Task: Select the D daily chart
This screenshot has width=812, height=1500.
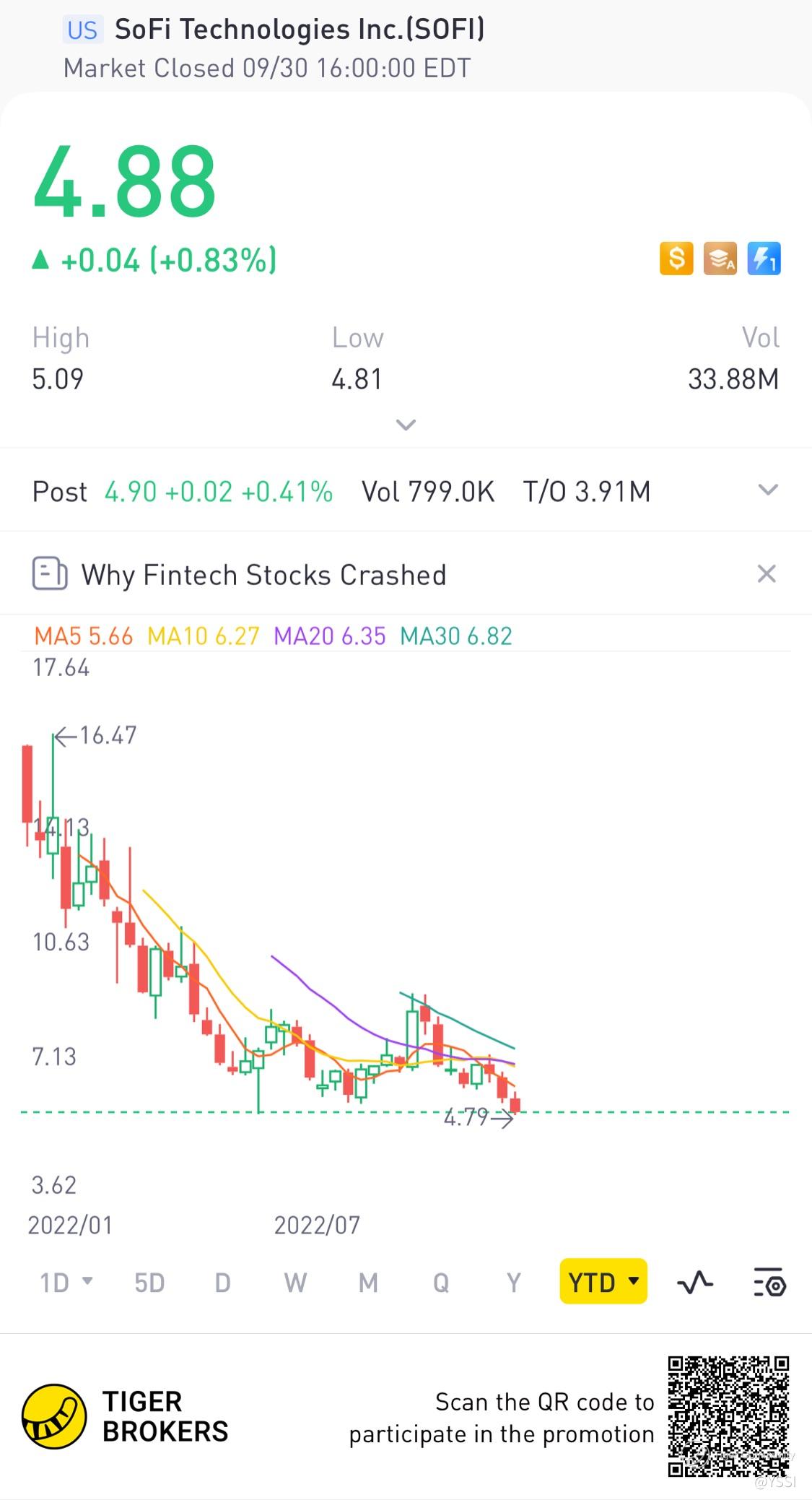Action: 222,1283
